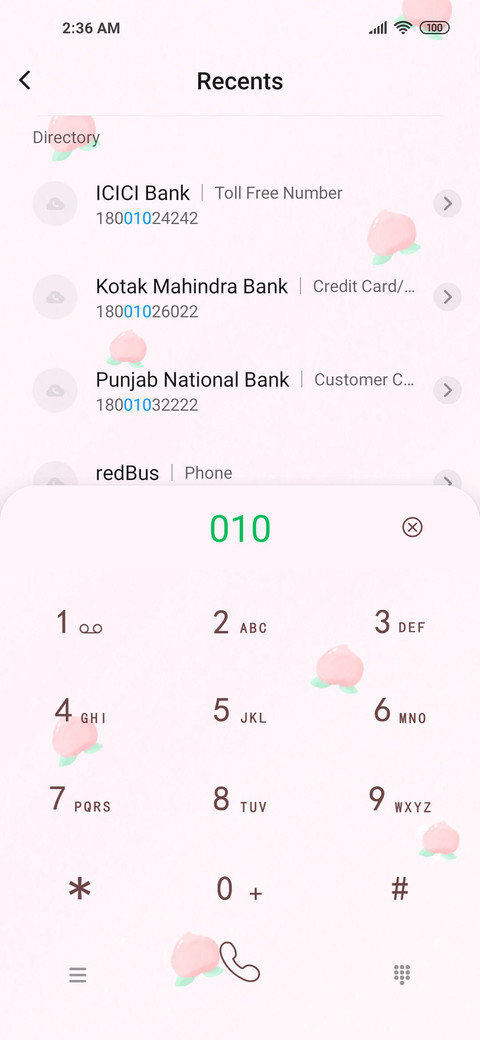Tap the 6 MNO key
The image size is (480, 1040).
click(x=400, y=712)
